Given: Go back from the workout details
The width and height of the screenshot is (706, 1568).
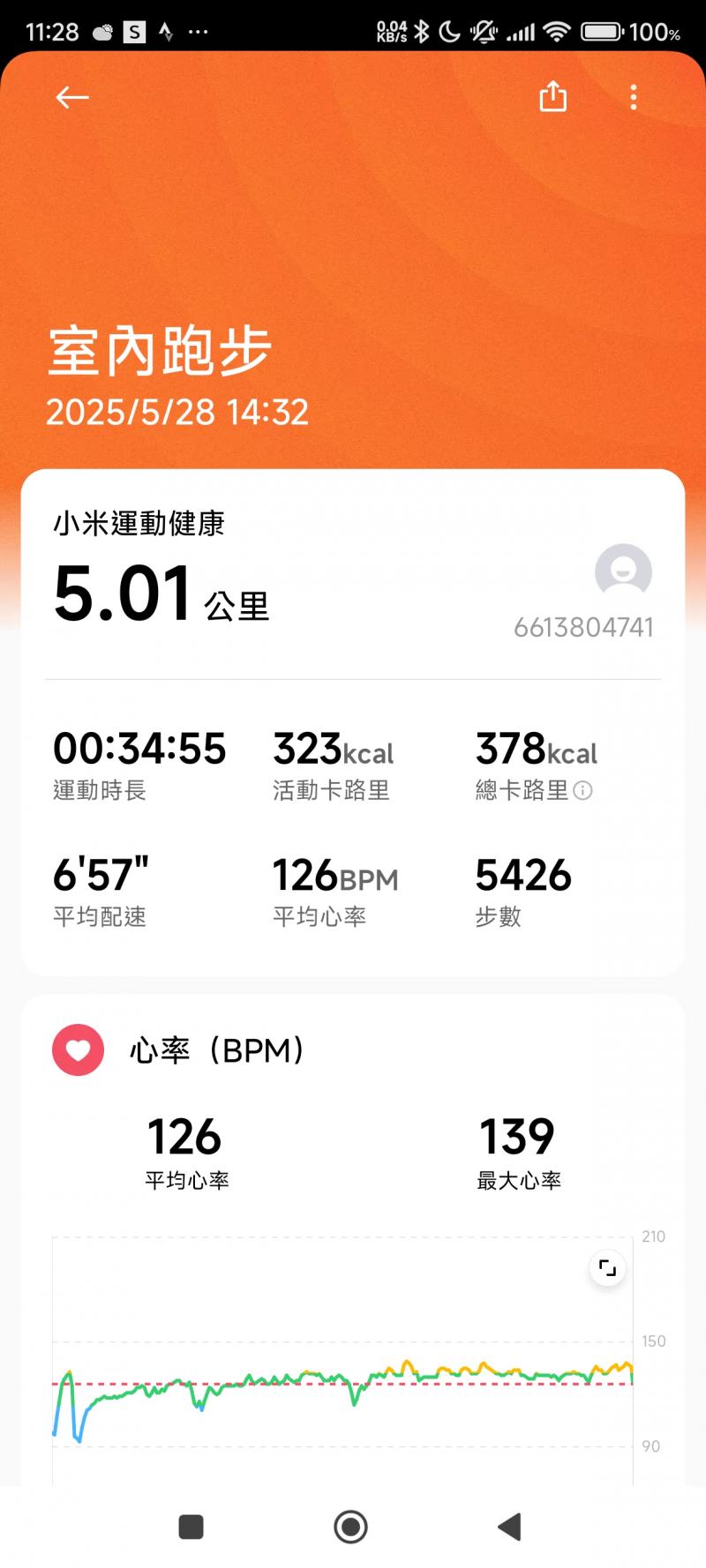Looking at the screenshot, I should [x=72, y=97].
